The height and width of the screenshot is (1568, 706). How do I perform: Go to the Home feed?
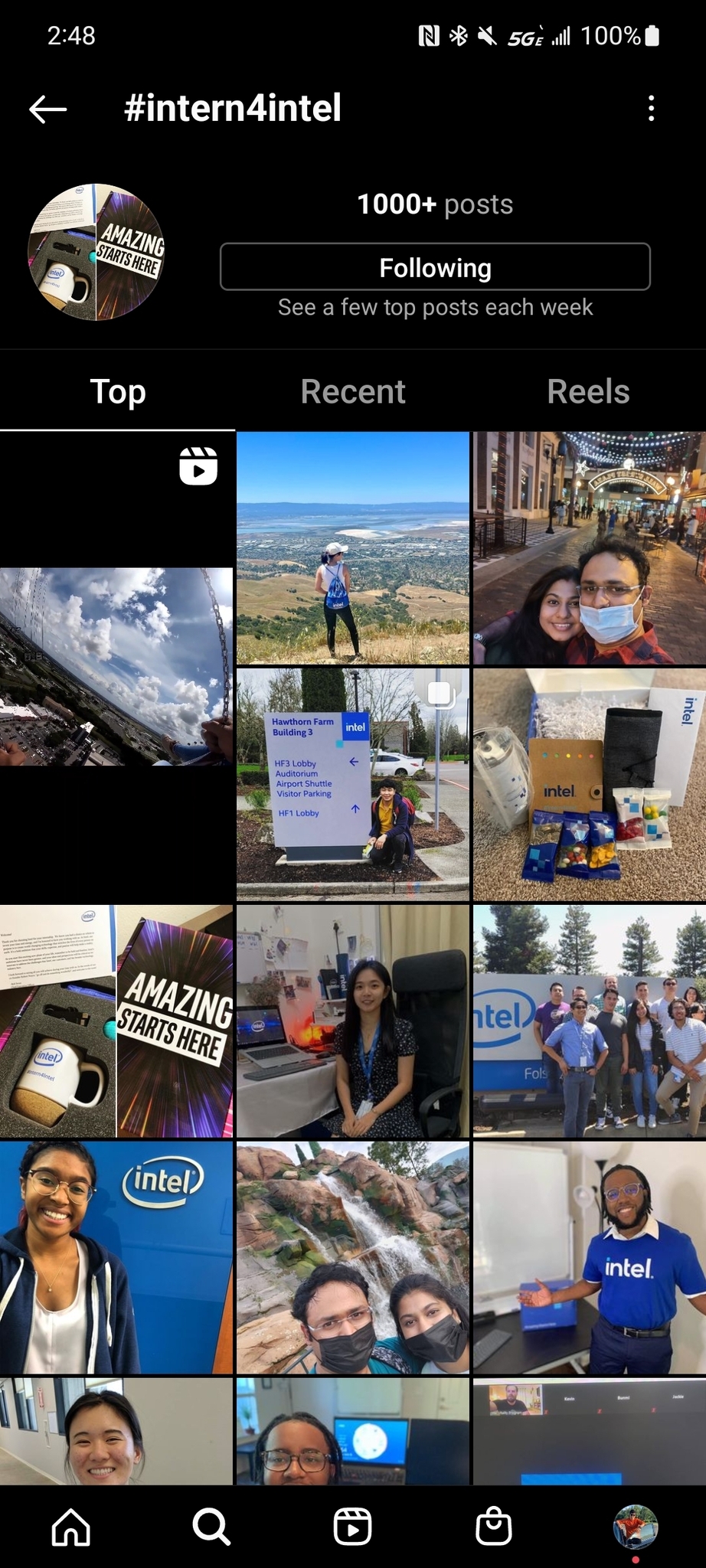pos(71,1527)
